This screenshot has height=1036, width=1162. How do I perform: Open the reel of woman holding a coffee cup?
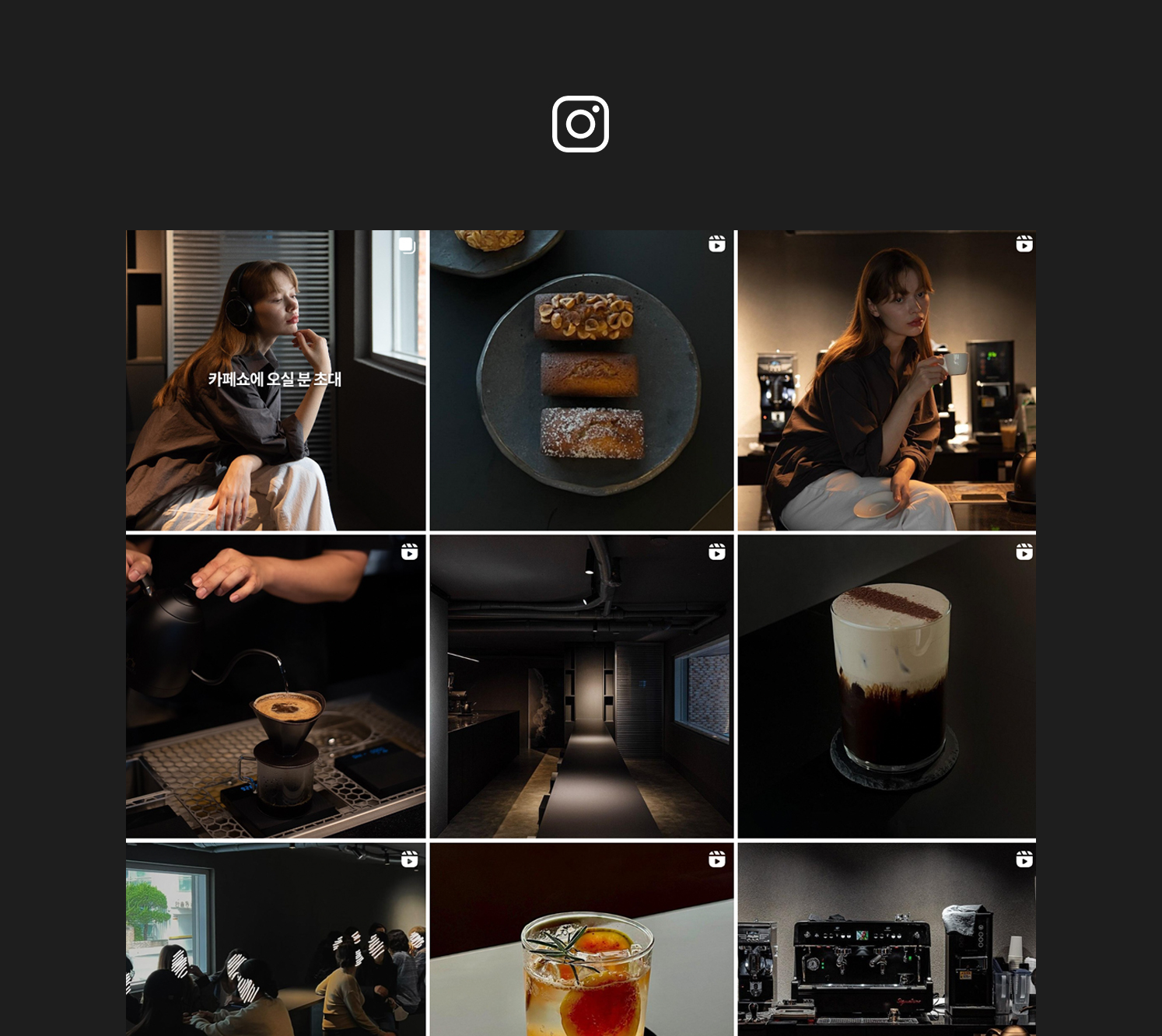click(887, 380)
